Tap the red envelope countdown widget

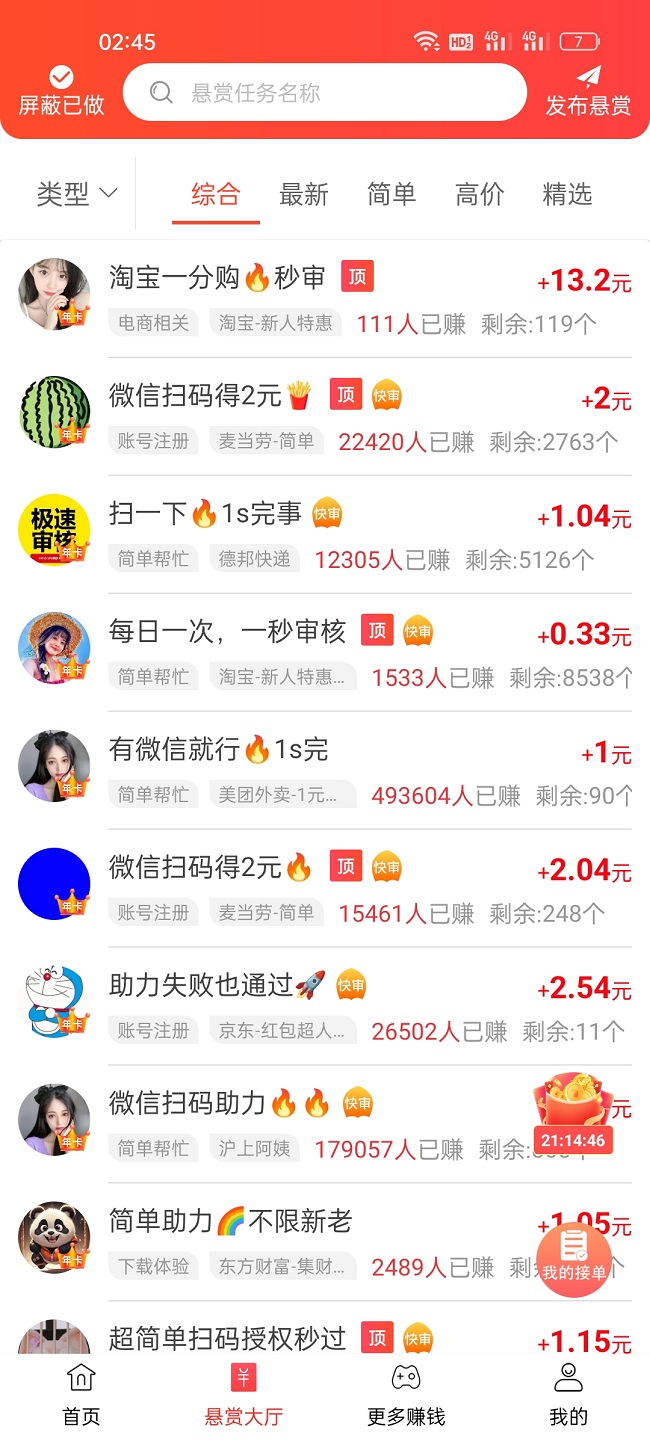tap(572, 1112)
